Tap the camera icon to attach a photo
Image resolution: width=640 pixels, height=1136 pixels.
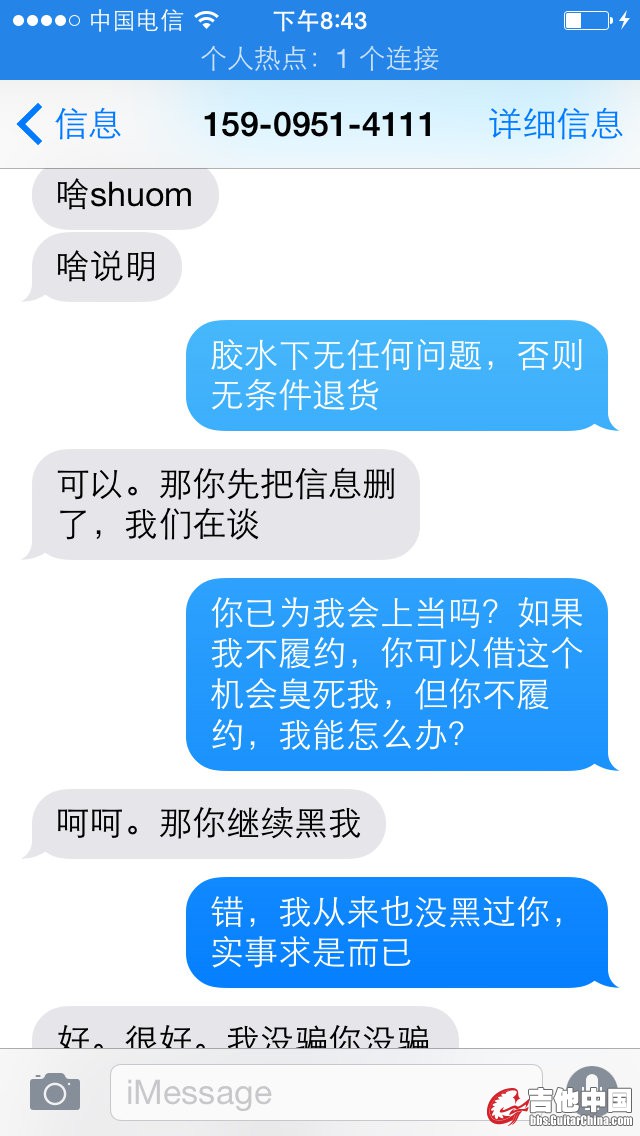click(54, 1092)
